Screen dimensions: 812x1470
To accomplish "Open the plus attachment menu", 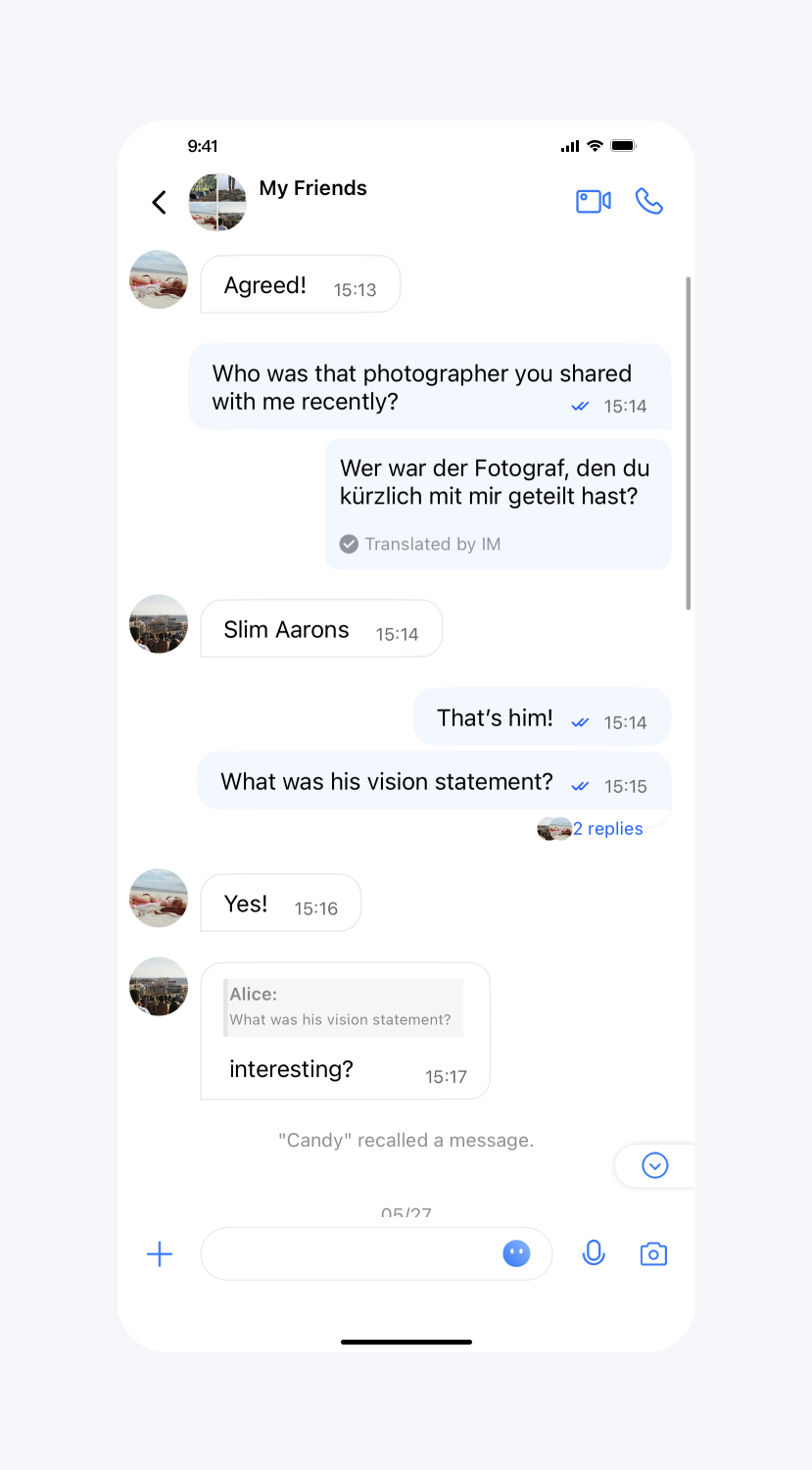I will pos(160,1254).
